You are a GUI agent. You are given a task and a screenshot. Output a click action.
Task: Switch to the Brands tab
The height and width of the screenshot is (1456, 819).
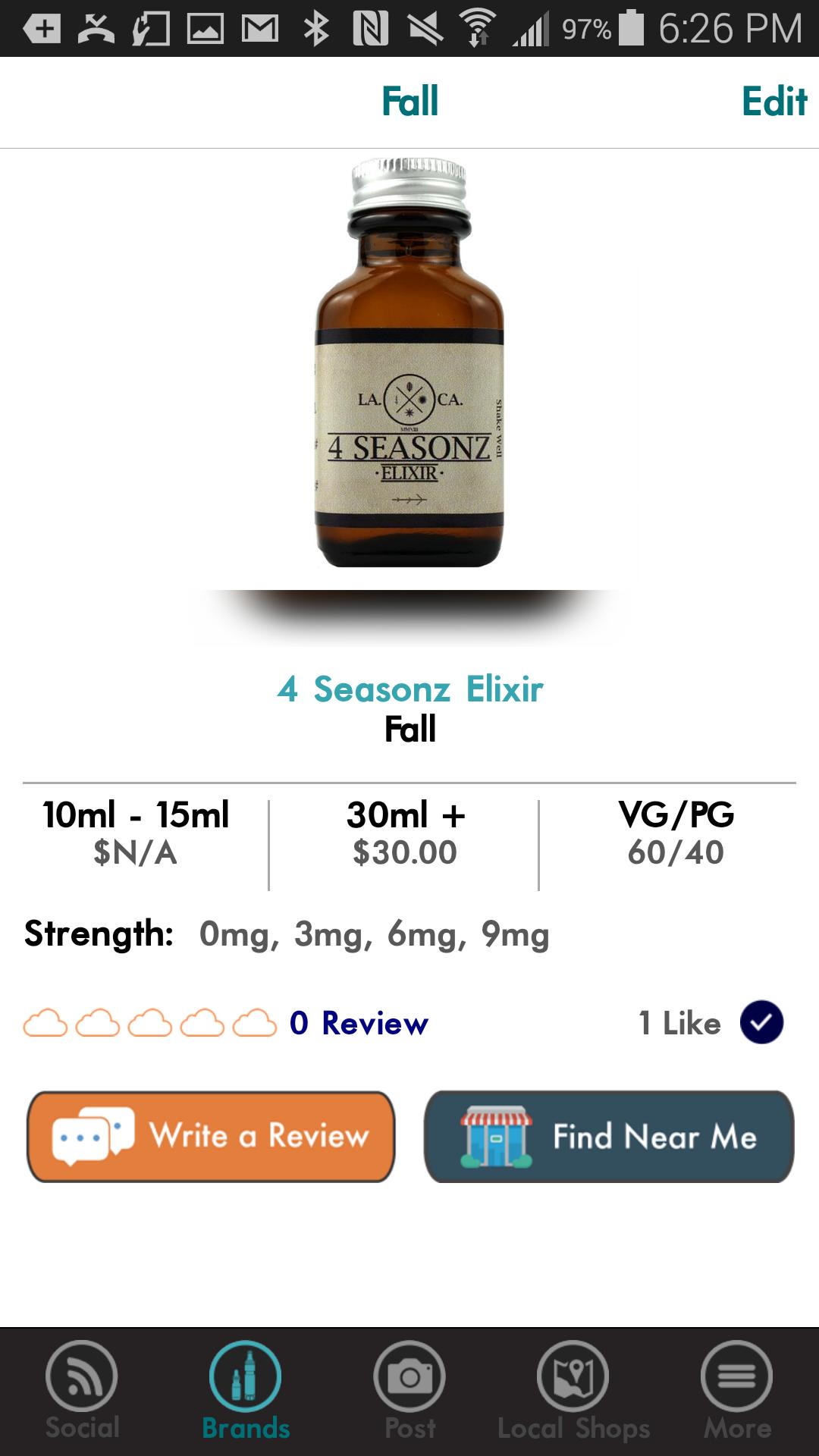point(246,1391)
